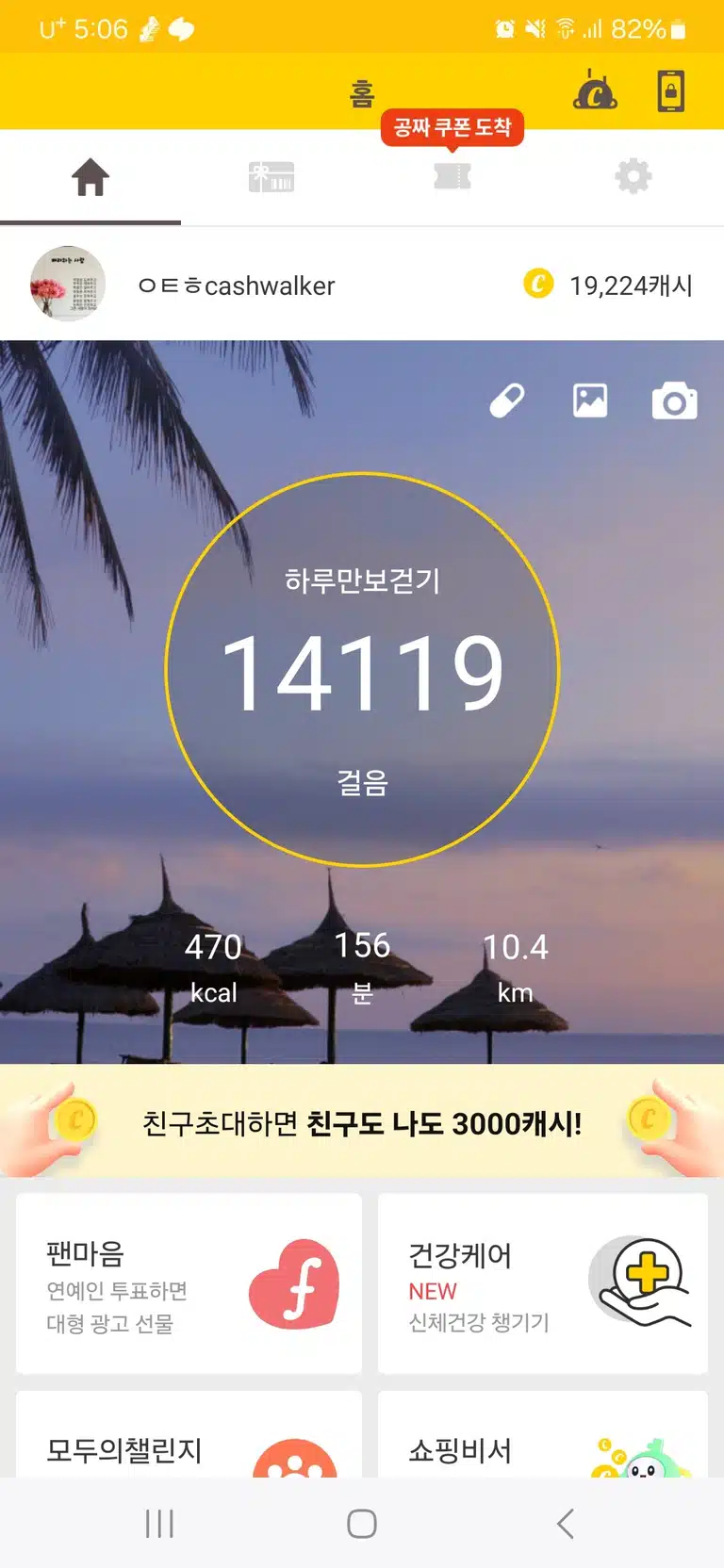Open the camera icon
This screenshot has width=724, height=1568.
coord(675,401)
